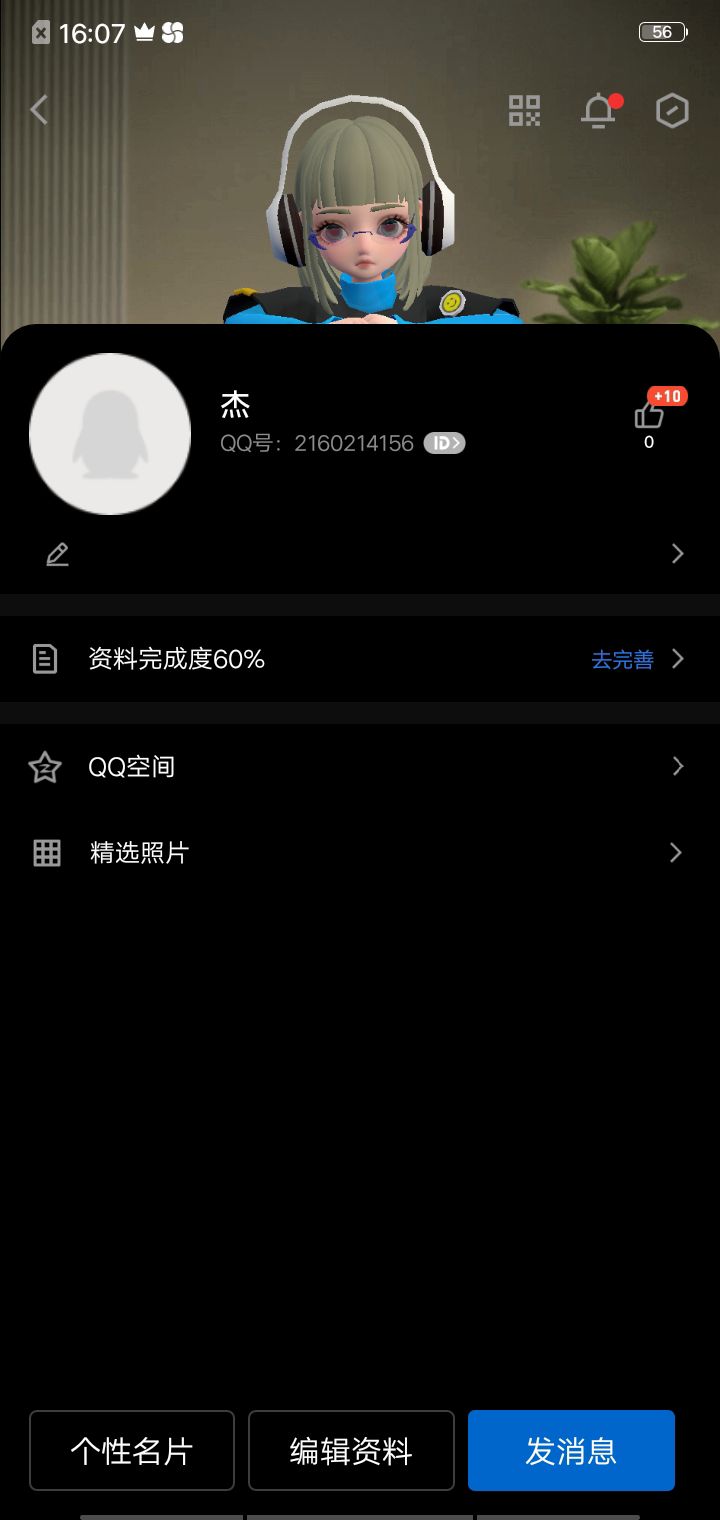The image size is (720, 1520).
Task: Go back using the top-left arrow
Action: click(39, 110)
